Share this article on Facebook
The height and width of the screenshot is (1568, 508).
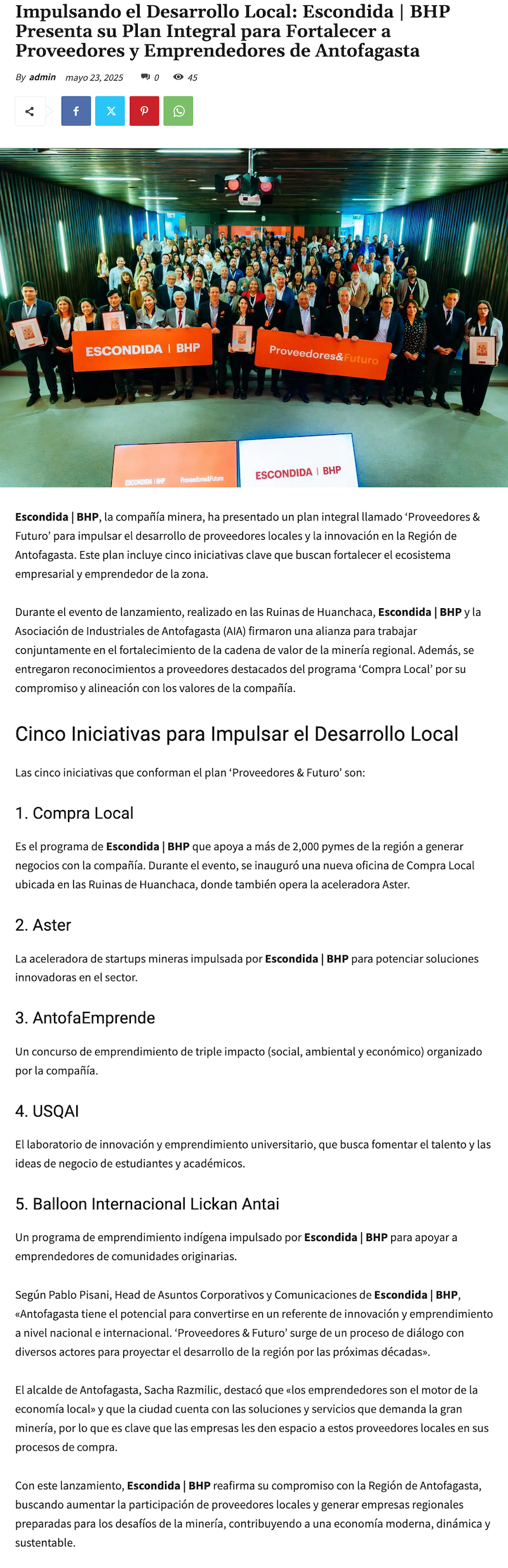pos(76,111)
